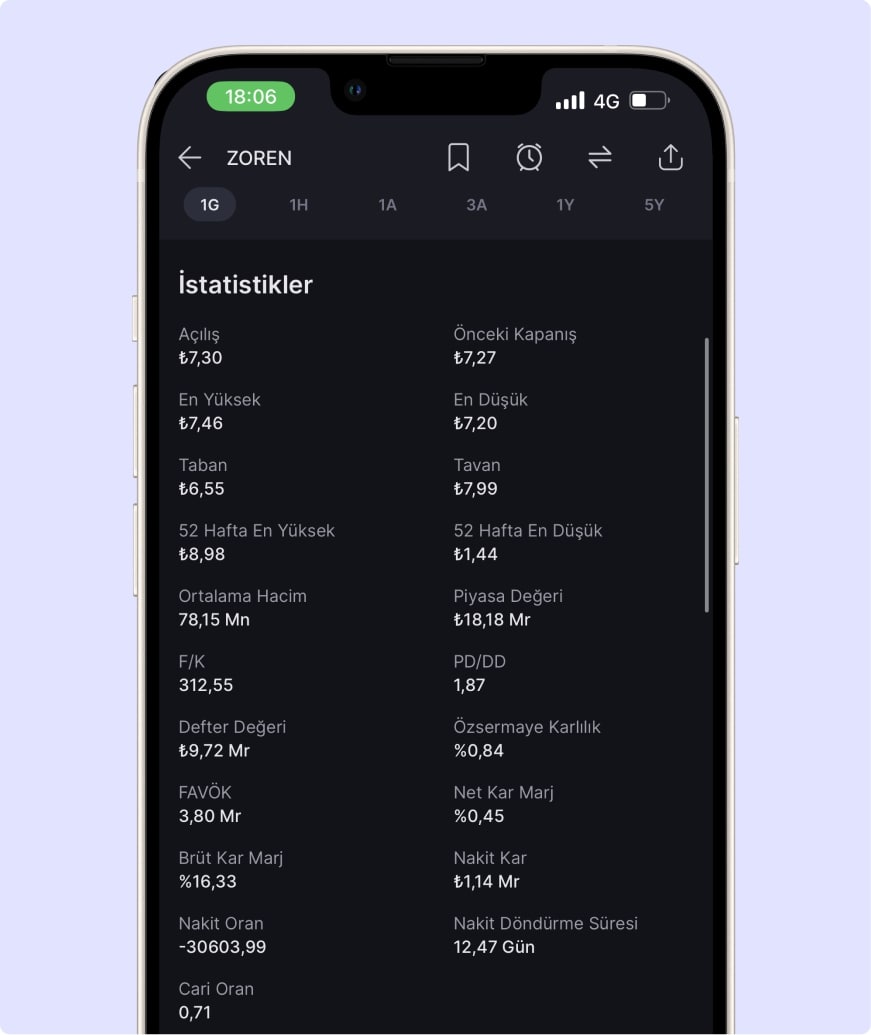Choose the 3A time range
This screenshot has width=871, height=1035.
(476, 205)
